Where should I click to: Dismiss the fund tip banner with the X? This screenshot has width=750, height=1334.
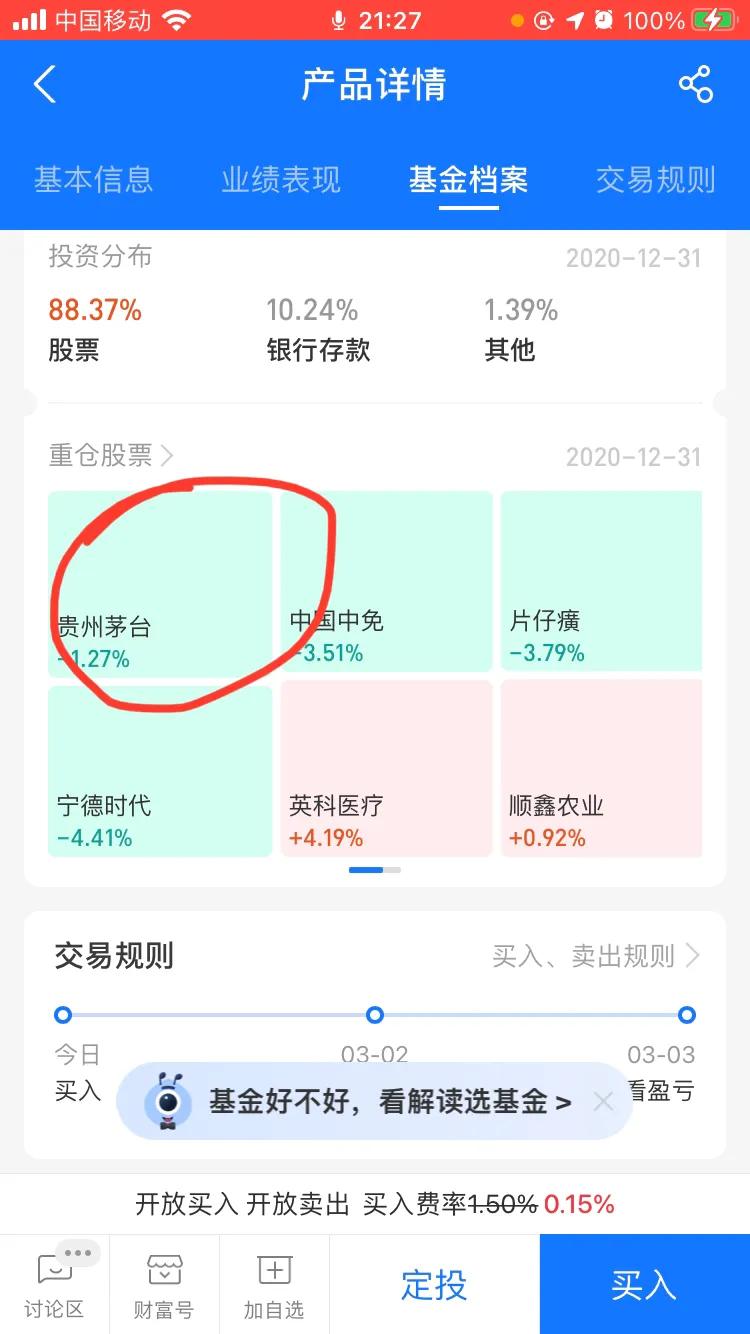604,1102
